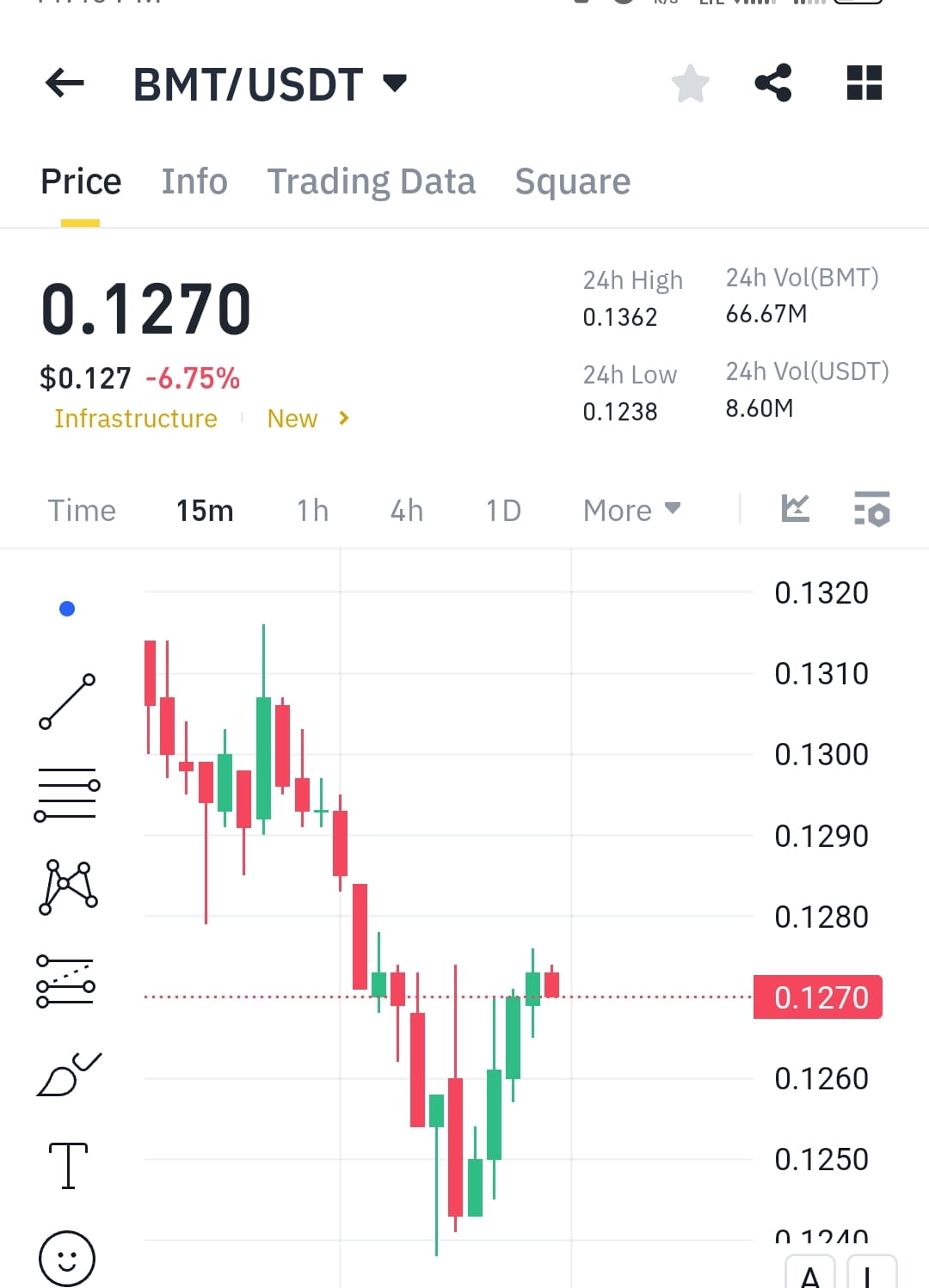The image size is (929, 1288).
Task: Share the BMT/USDT chart
Action: coord(772,83)
